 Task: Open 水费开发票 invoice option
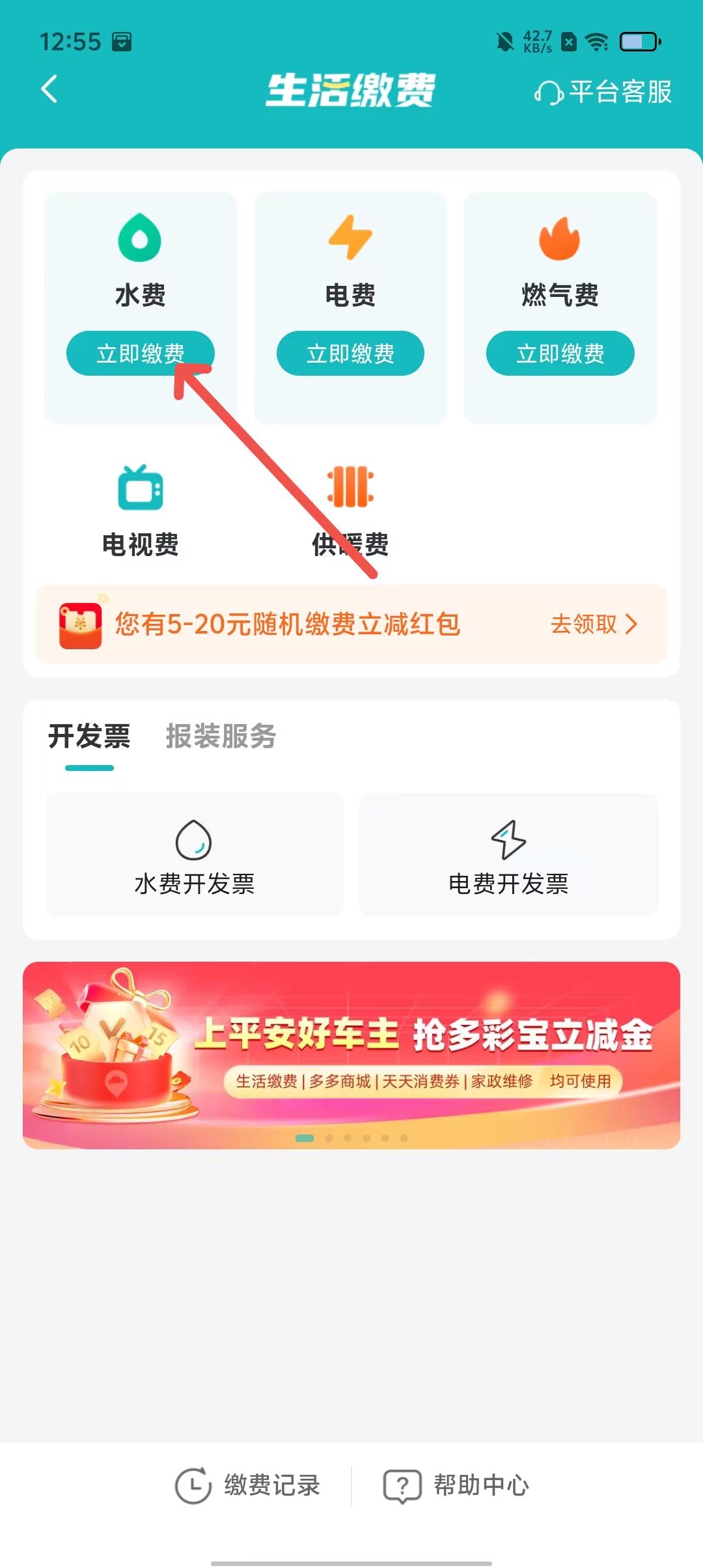pos(194,856)
